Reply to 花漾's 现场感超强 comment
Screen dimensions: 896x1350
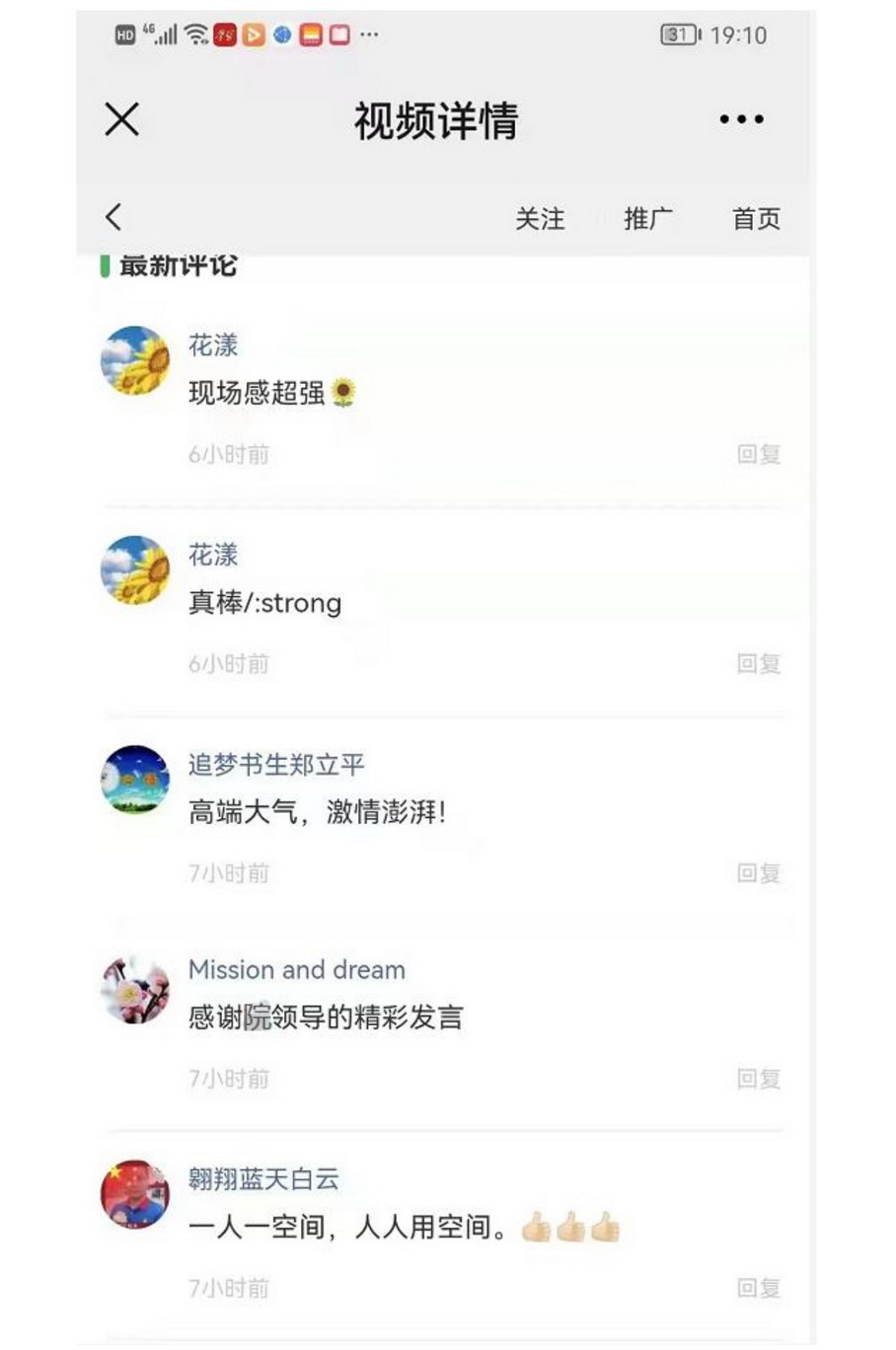pyautogui.click(x=759, y=454)
